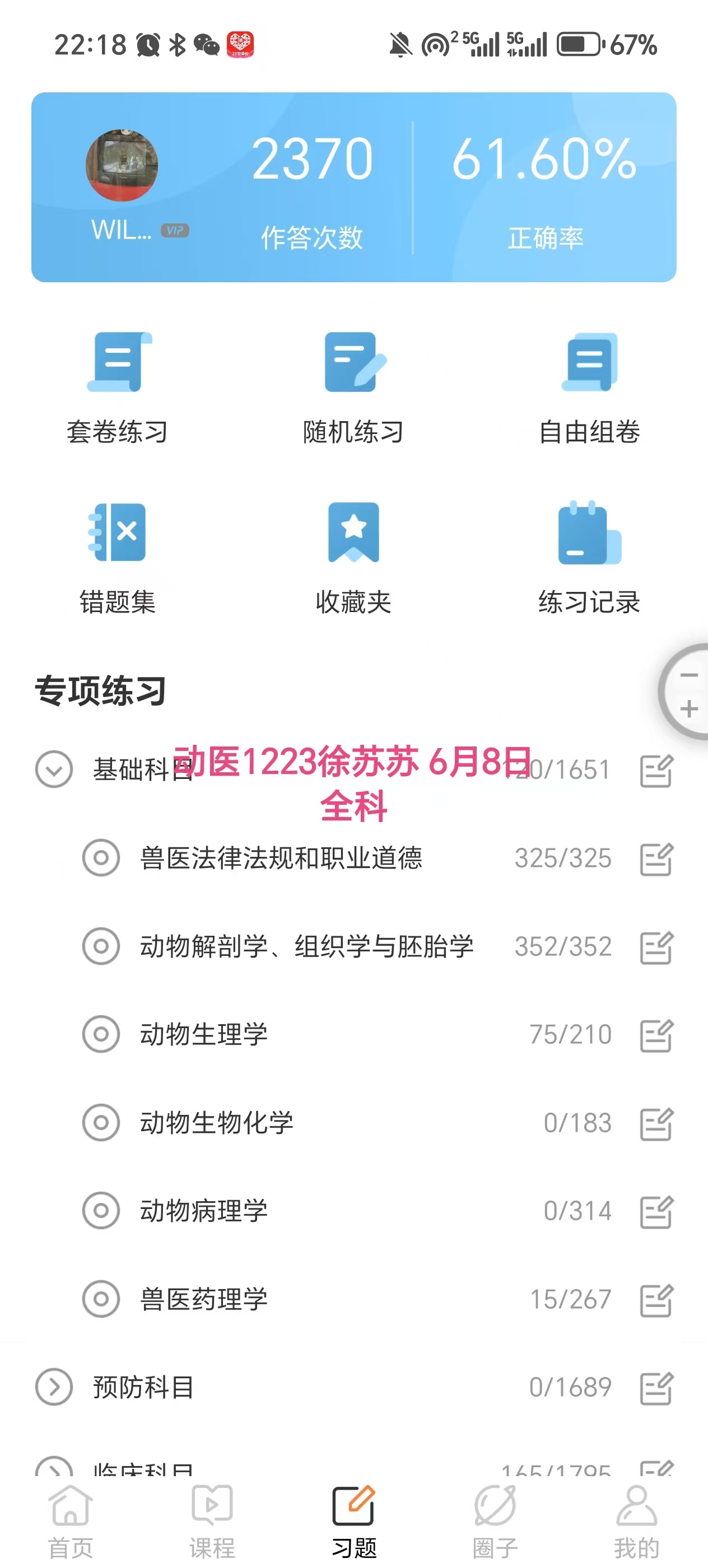Open 动物生物化学 chapter
This screenshot has width=708, height=1568.
[217, 1123]
